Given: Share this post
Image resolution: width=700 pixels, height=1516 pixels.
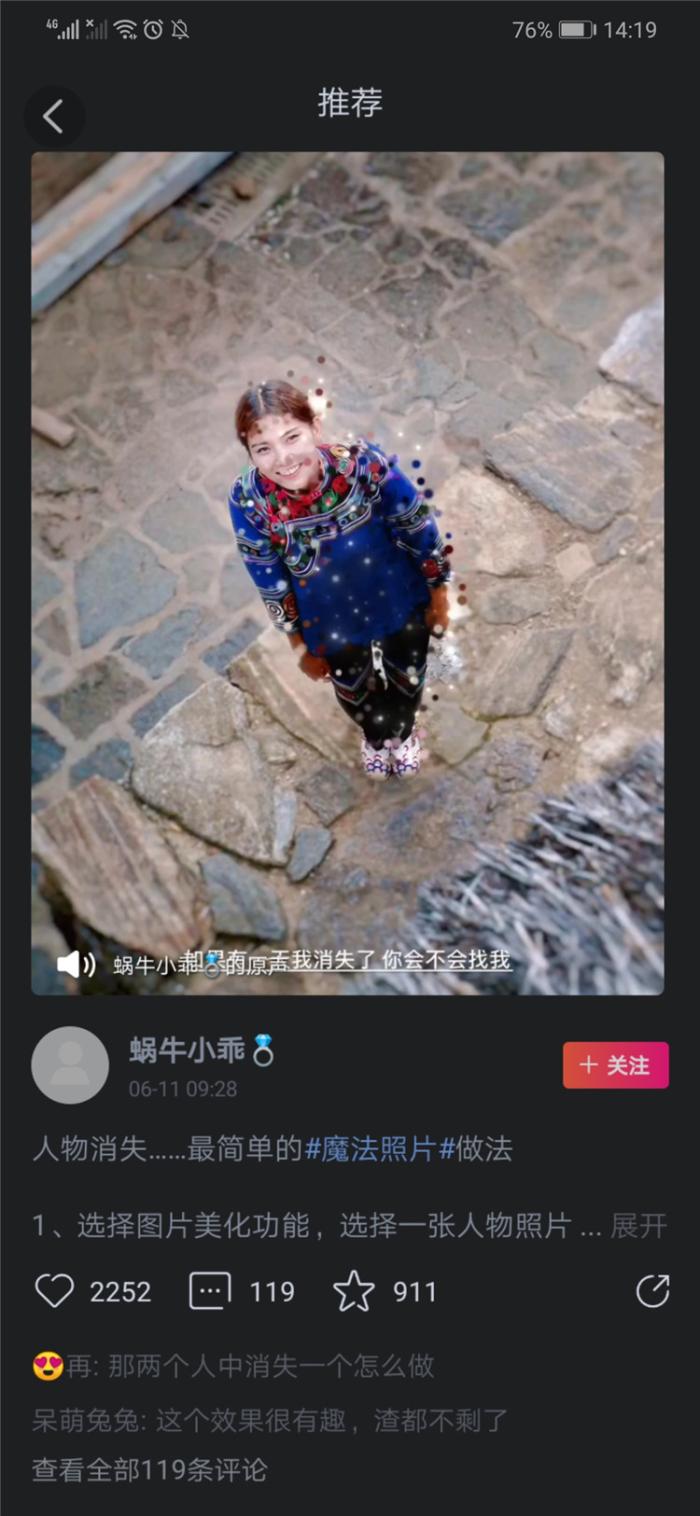Looking at the screenshot, I should [x=652, y=1291].
